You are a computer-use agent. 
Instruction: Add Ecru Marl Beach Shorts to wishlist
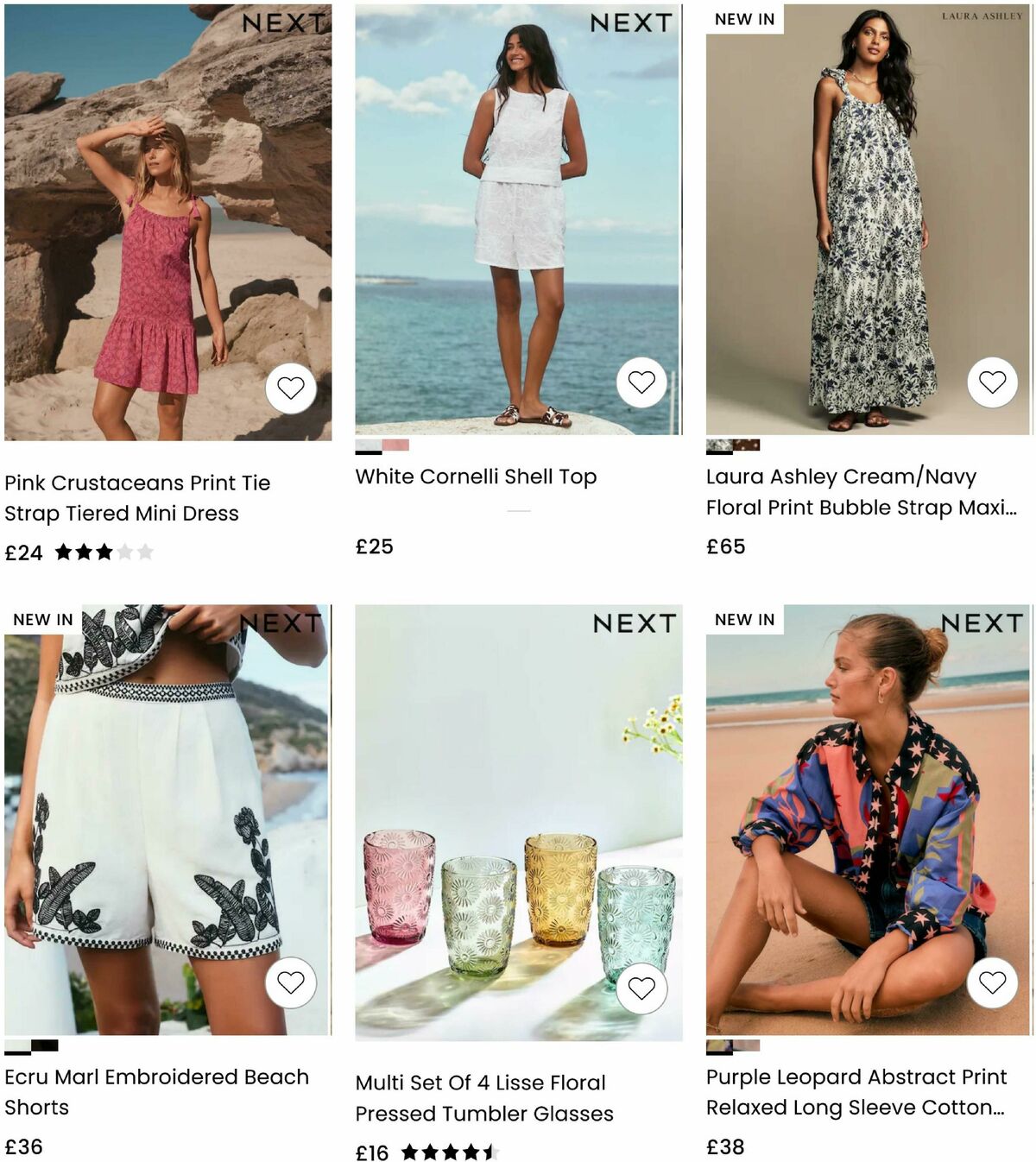tap(292, 982)
